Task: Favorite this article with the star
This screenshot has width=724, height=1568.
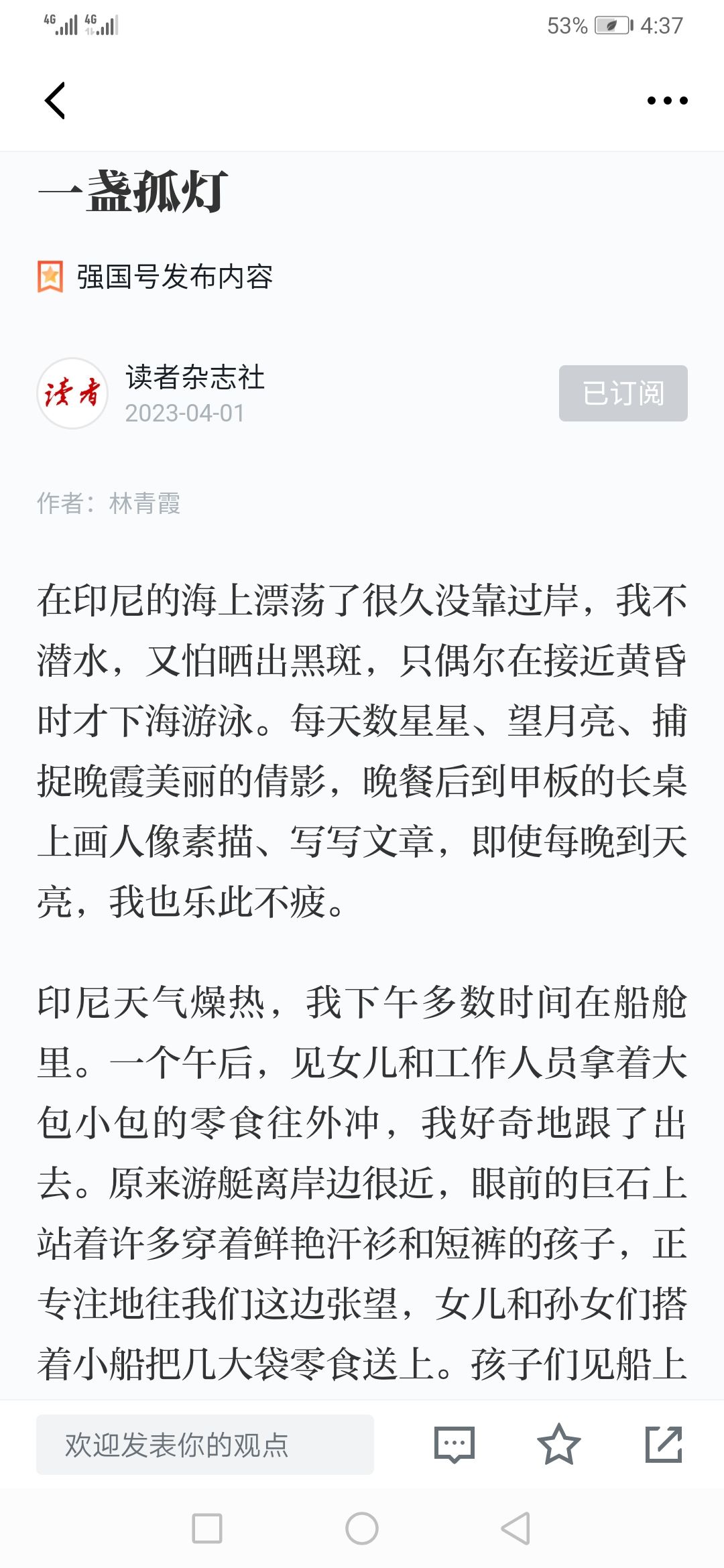Action: (558, 1444)
